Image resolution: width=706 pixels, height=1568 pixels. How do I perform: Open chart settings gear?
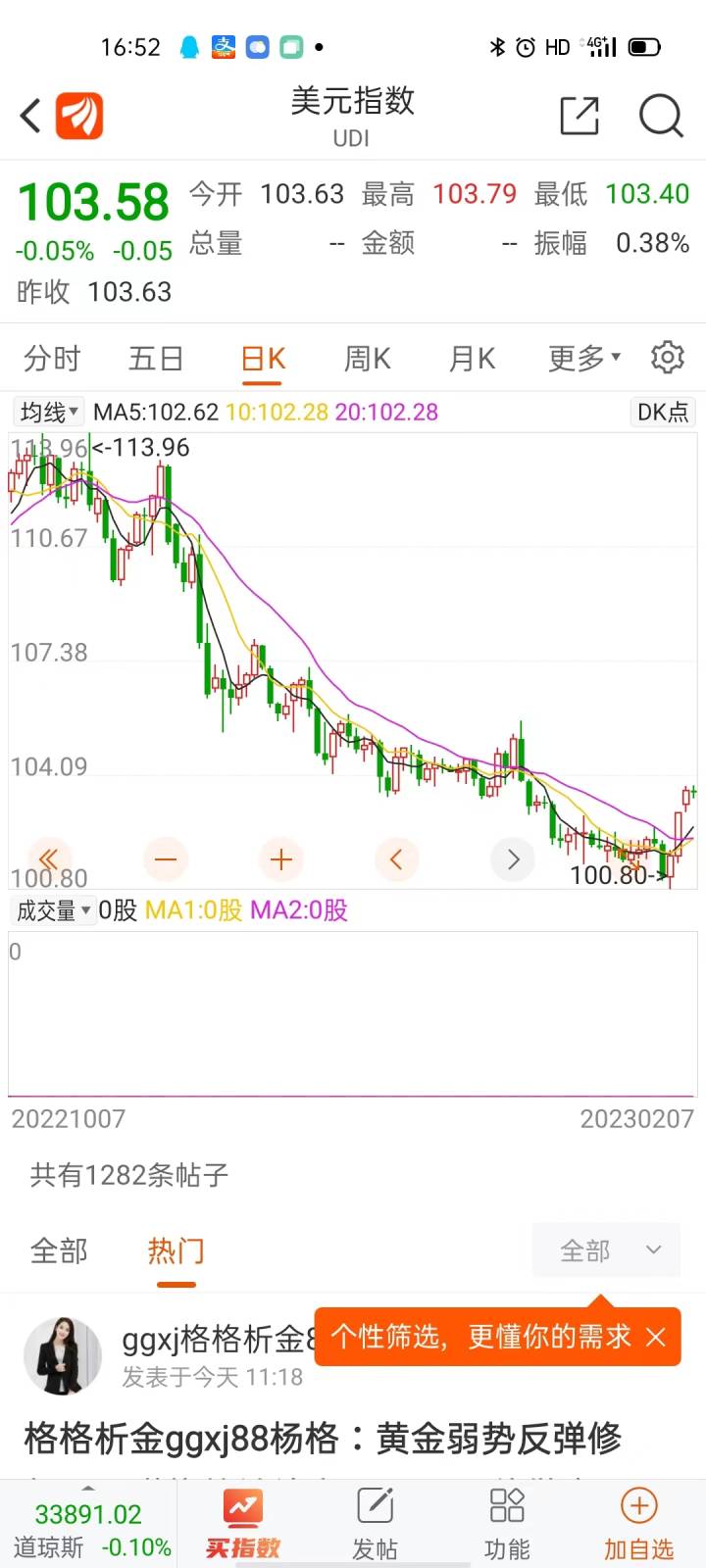(x=668, y=358)
